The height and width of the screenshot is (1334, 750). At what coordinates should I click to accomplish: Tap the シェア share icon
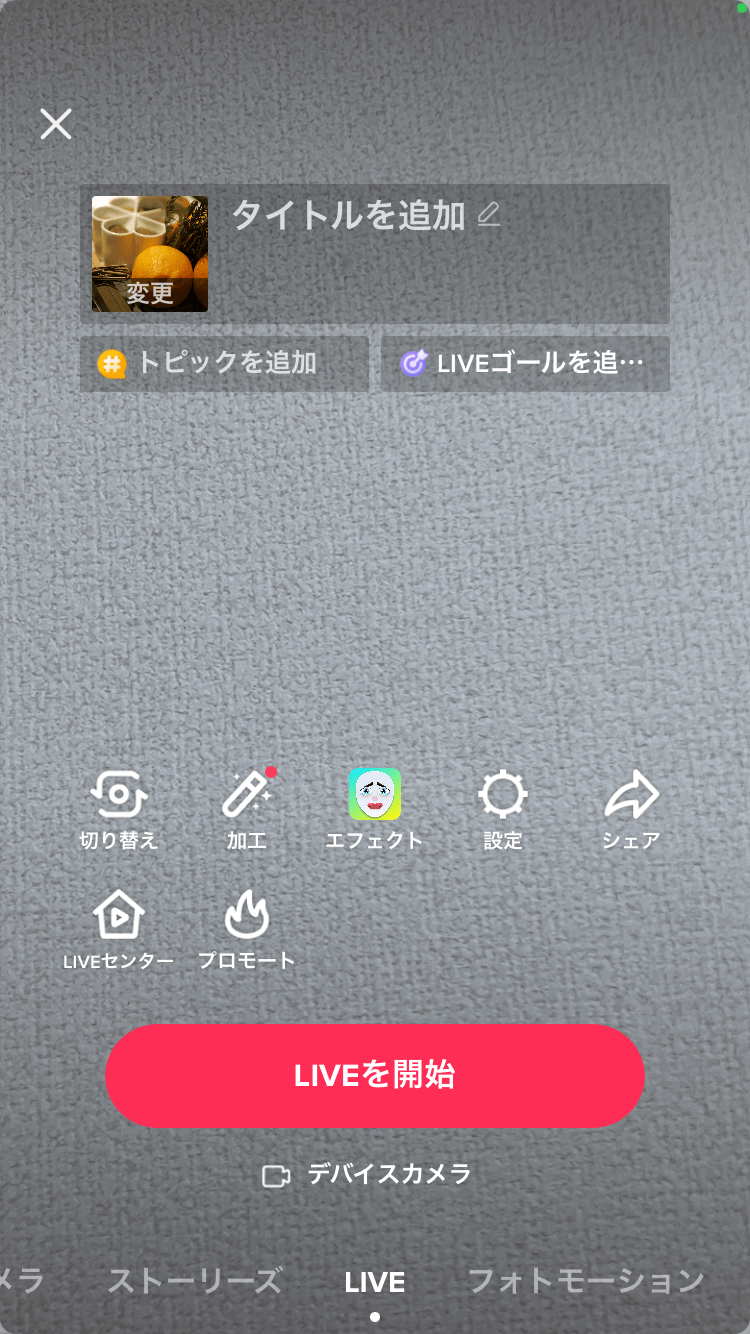tap(631, 795)
